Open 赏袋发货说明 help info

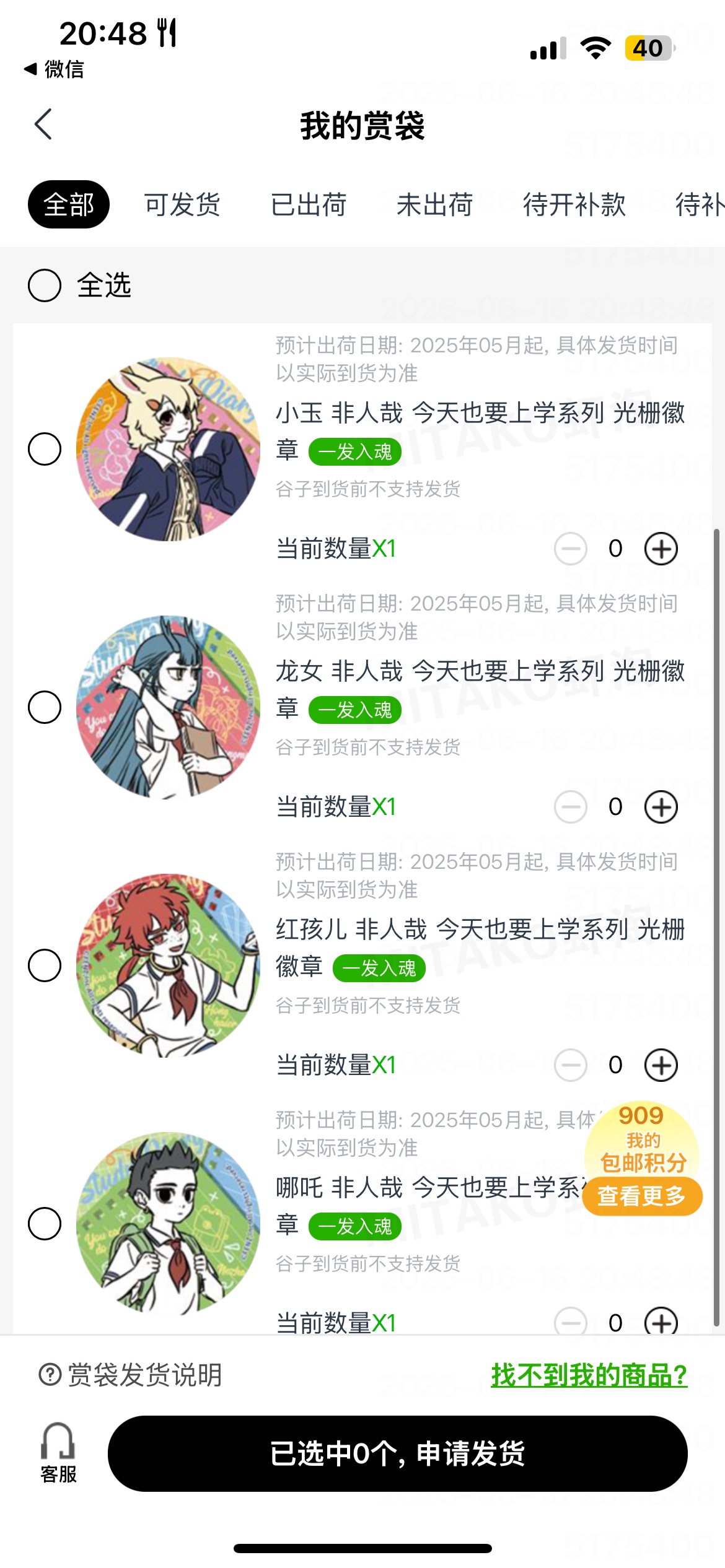click(x=131, y=1375)
